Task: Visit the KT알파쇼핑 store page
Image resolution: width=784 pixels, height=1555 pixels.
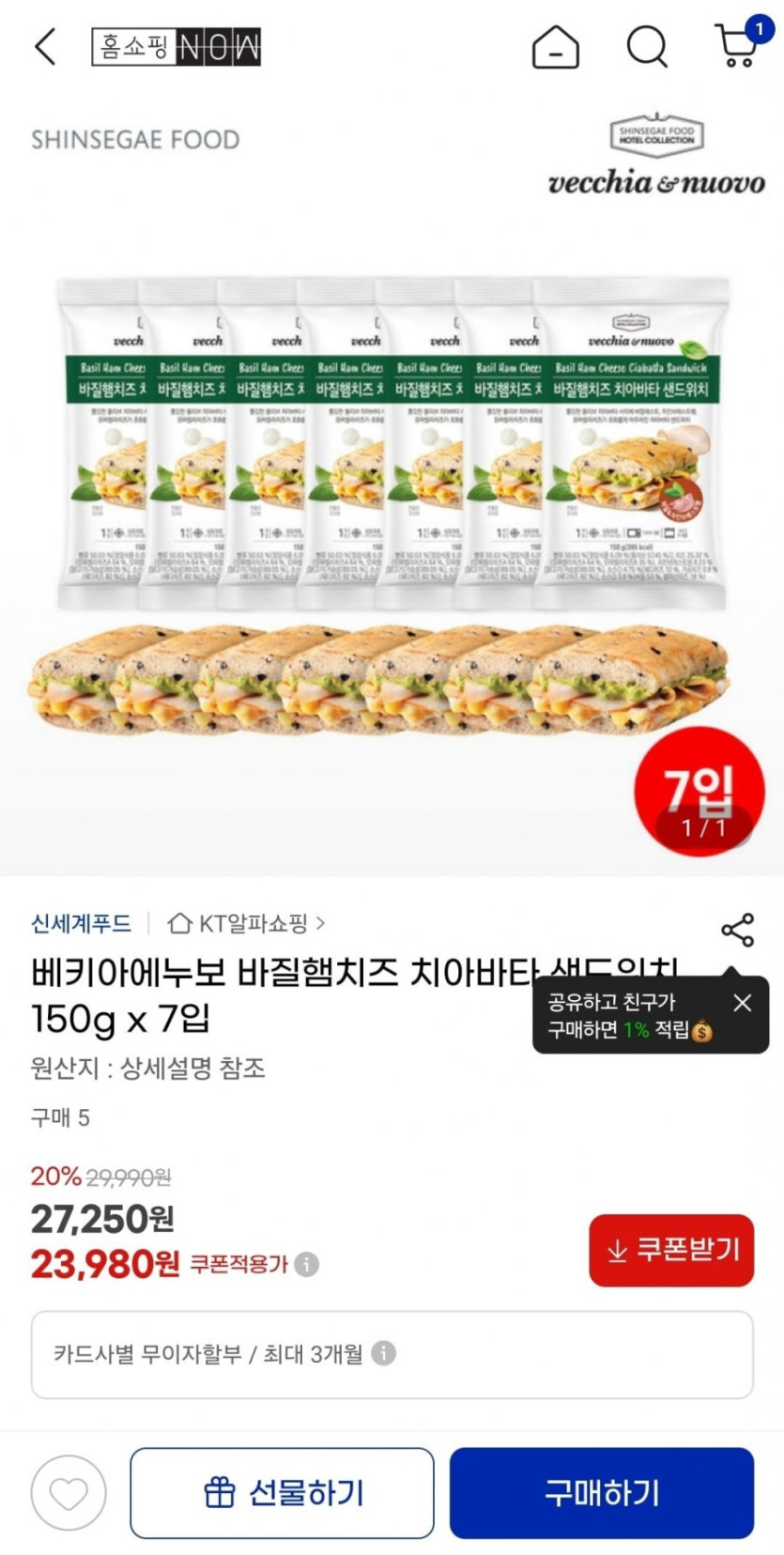Action: (x=247, y=923)
